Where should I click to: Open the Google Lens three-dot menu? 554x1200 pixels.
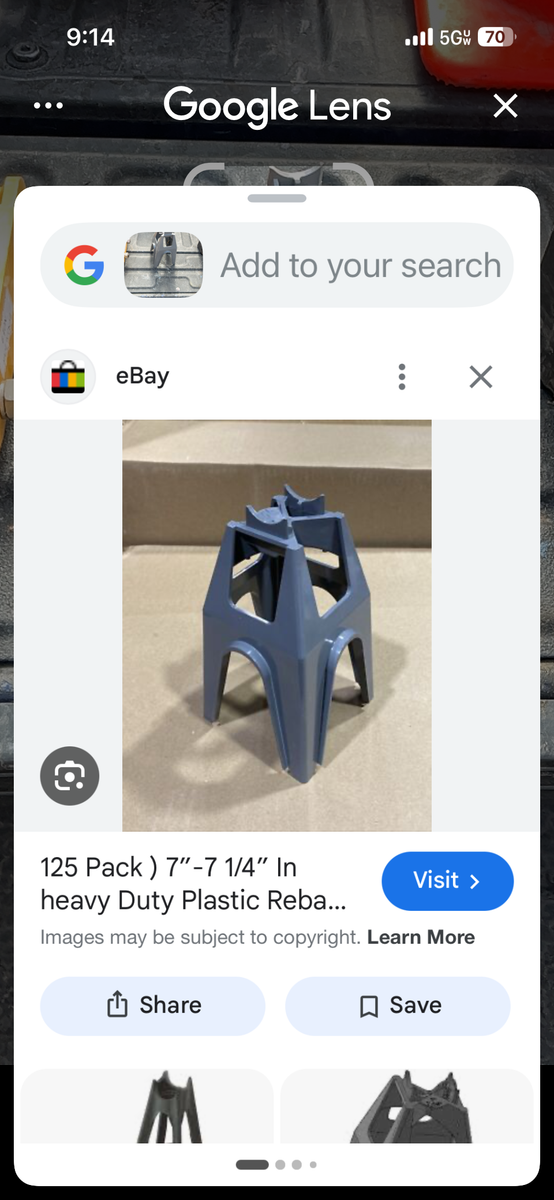48,106
